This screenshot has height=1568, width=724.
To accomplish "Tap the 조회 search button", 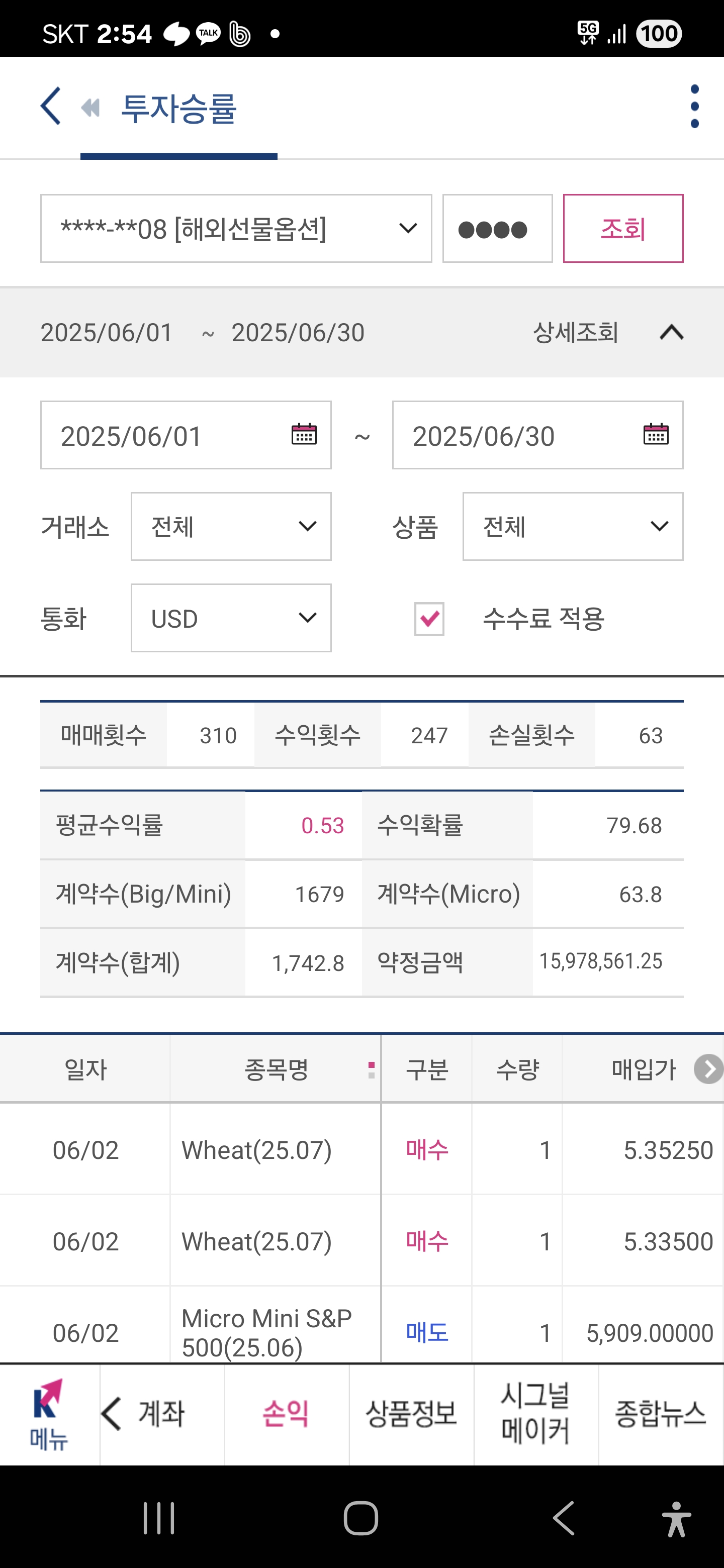I will (622, 229).
